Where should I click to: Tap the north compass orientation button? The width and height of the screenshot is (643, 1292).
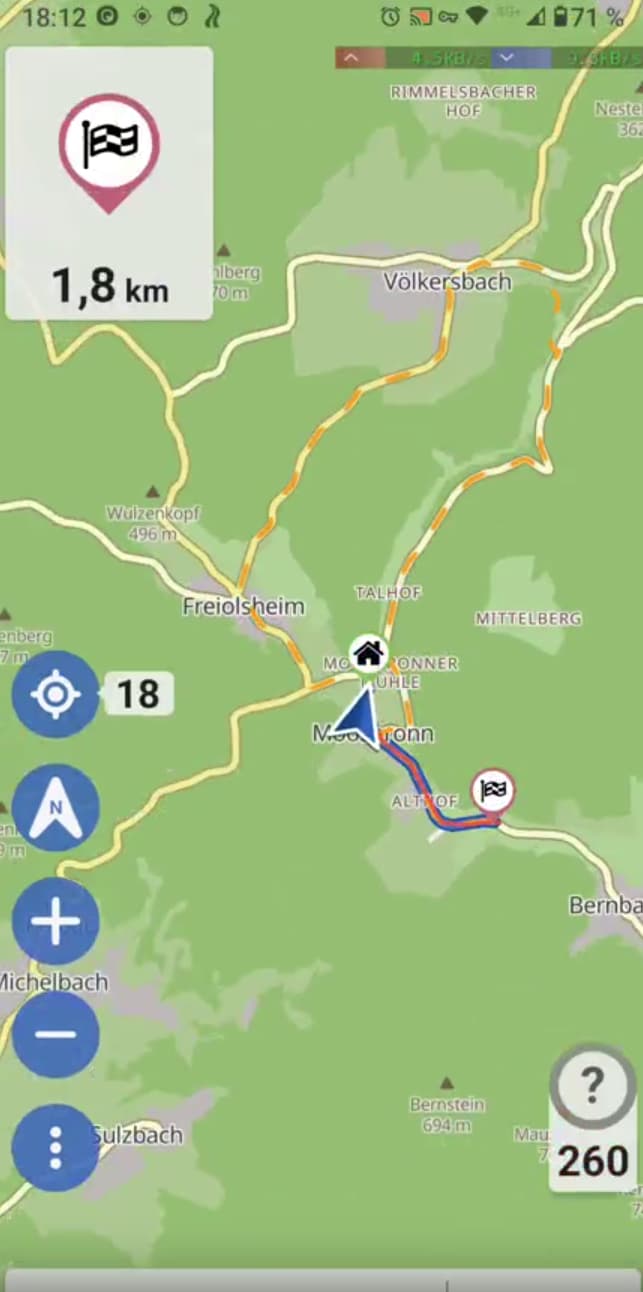[55, 808]
